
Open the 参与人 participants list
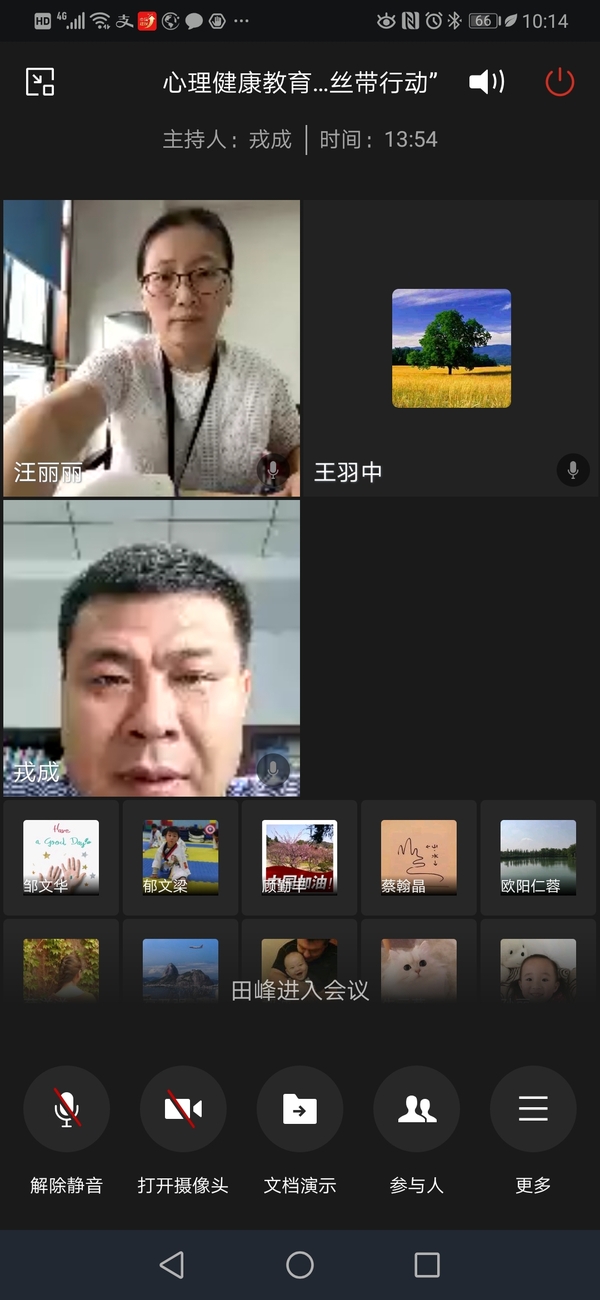pyautogui.click(x=416, y=1110)
